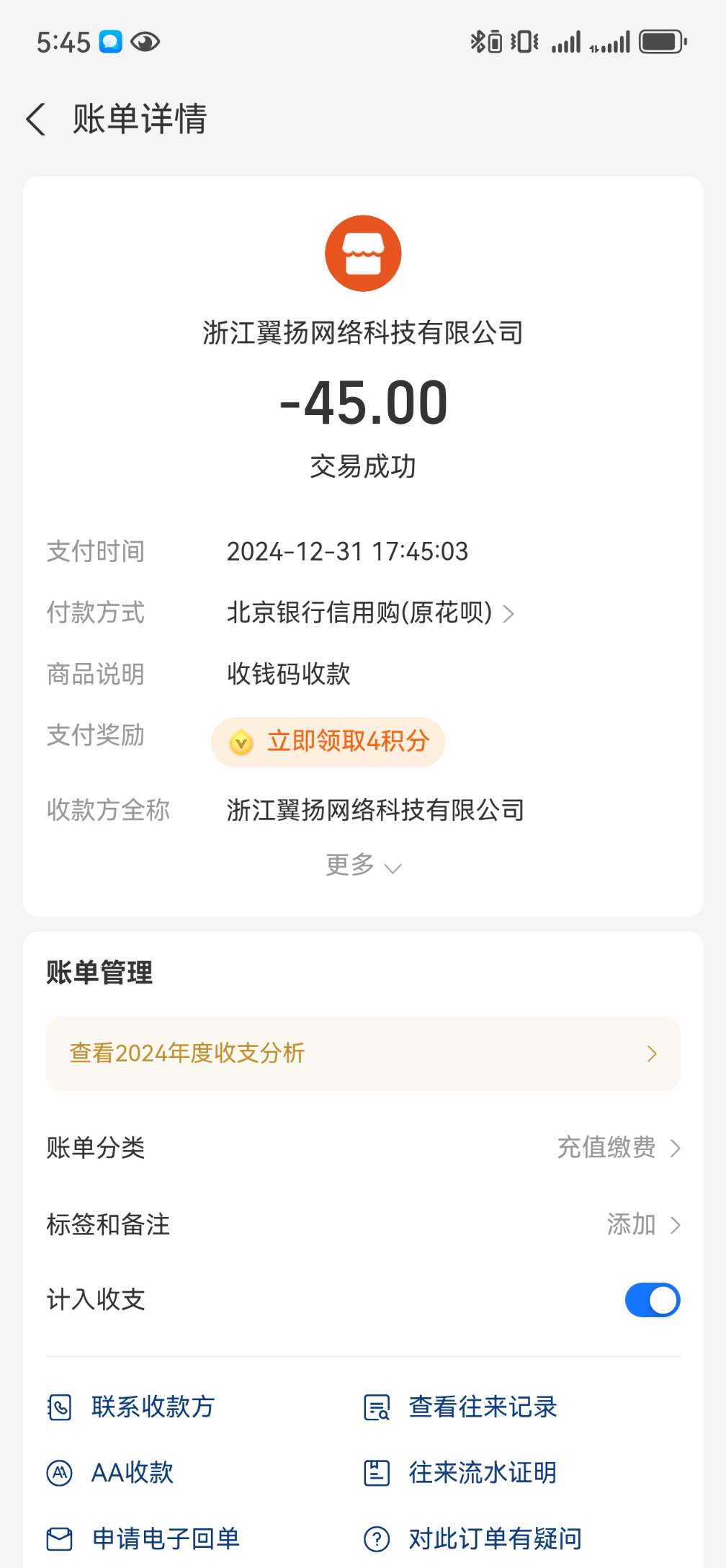Viewport: 726px width, 1568px height.
Task: Tap 对此订单有疑问 for help
Action: (474, 1539)
